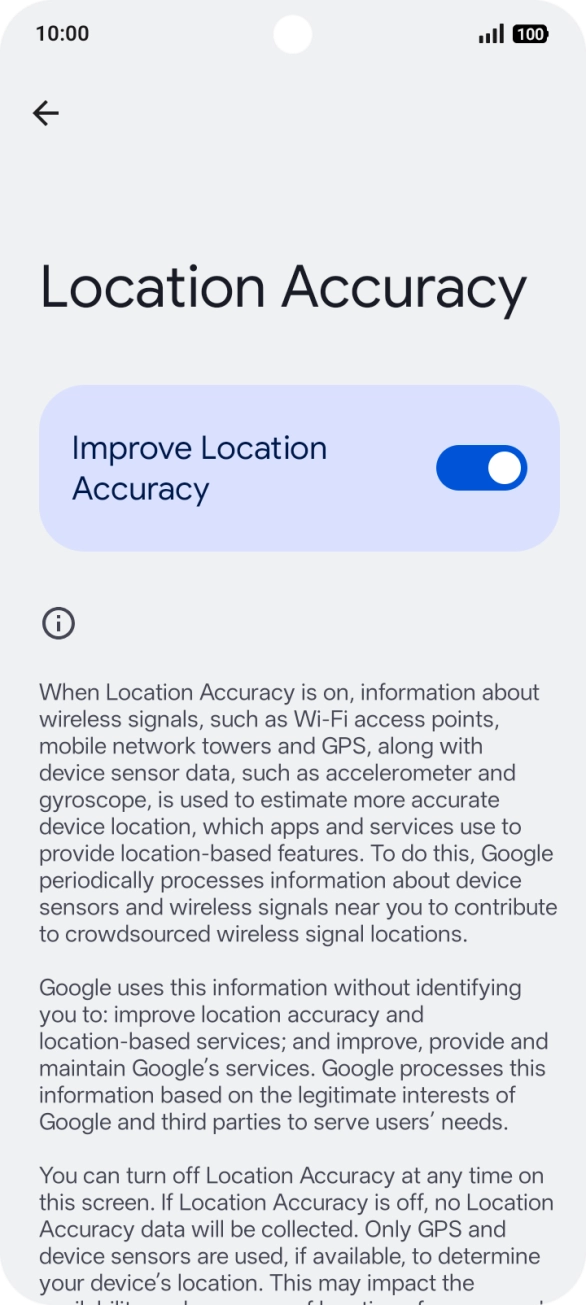The height and width of the screenshot is (1305, 586).
Task: Go back using the arrow icon
Action: coord(46,113)
